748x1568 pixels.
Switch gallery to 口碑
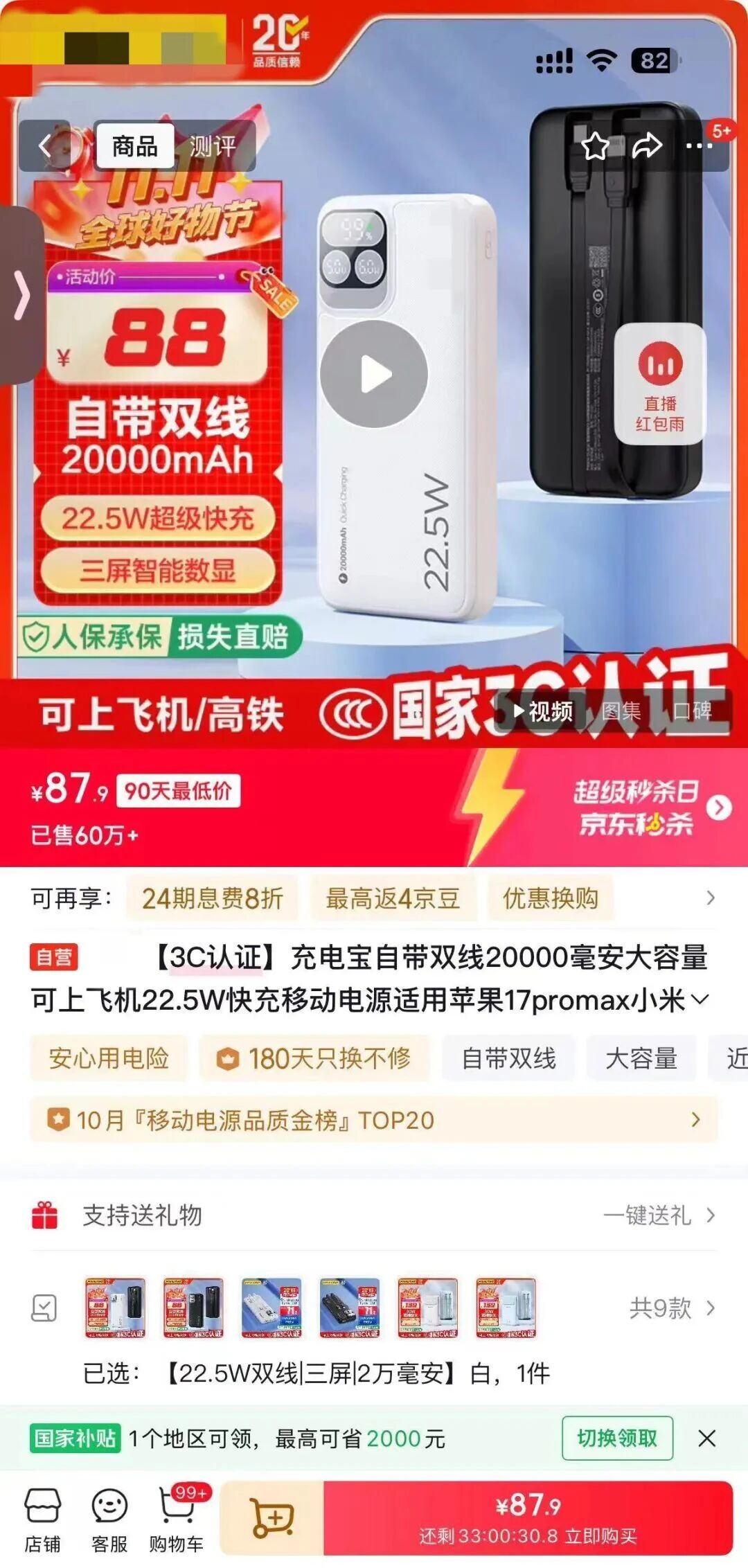tap(692, 711)
